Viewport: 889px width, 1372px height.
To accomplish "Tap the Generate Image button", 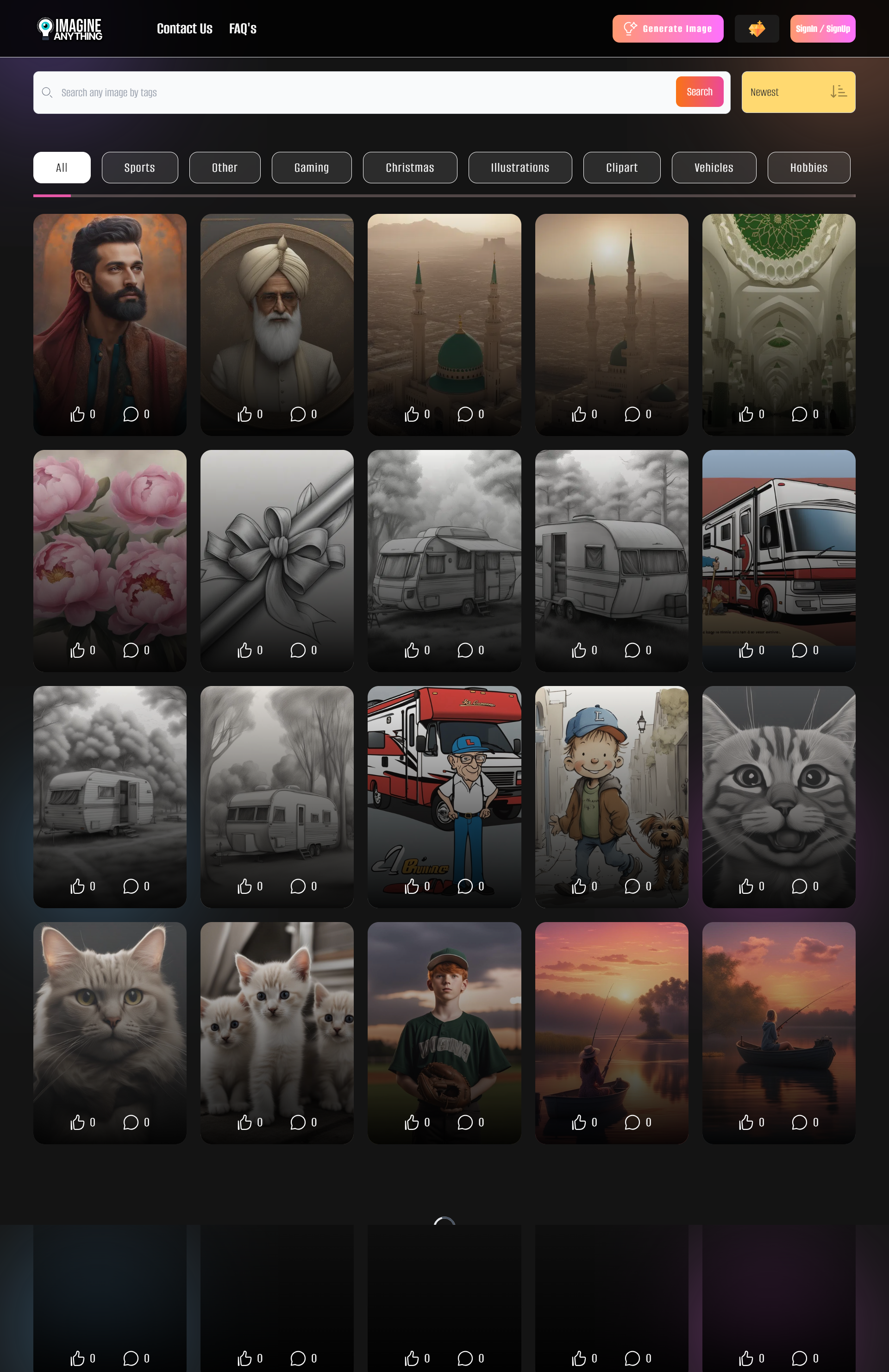I will point(667,29).
